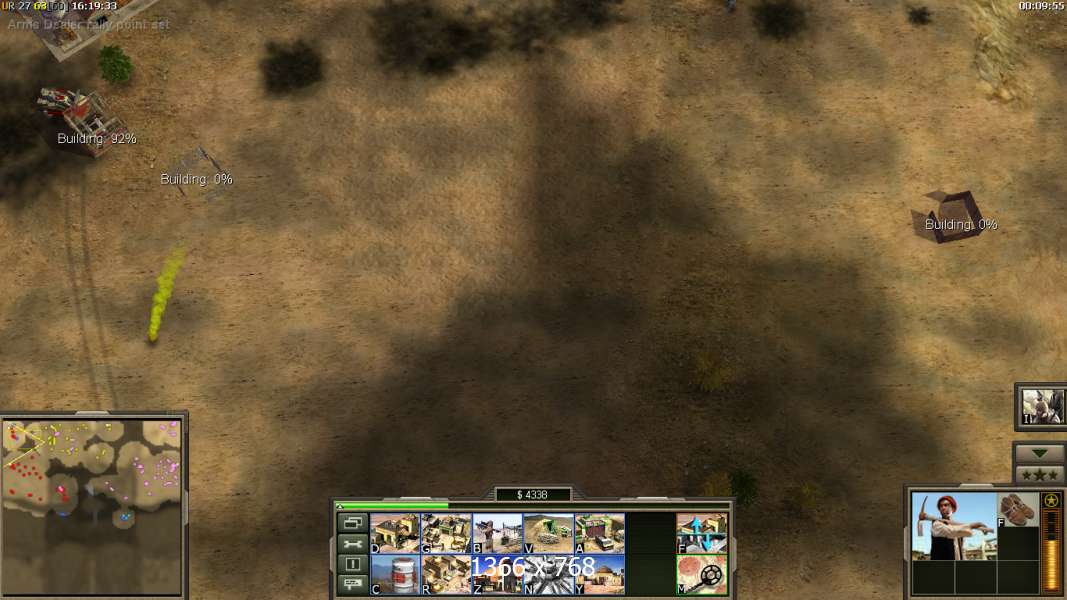1067x600 pixels.
Task: Choose the domed building marked Y
Action: [599, 574]
